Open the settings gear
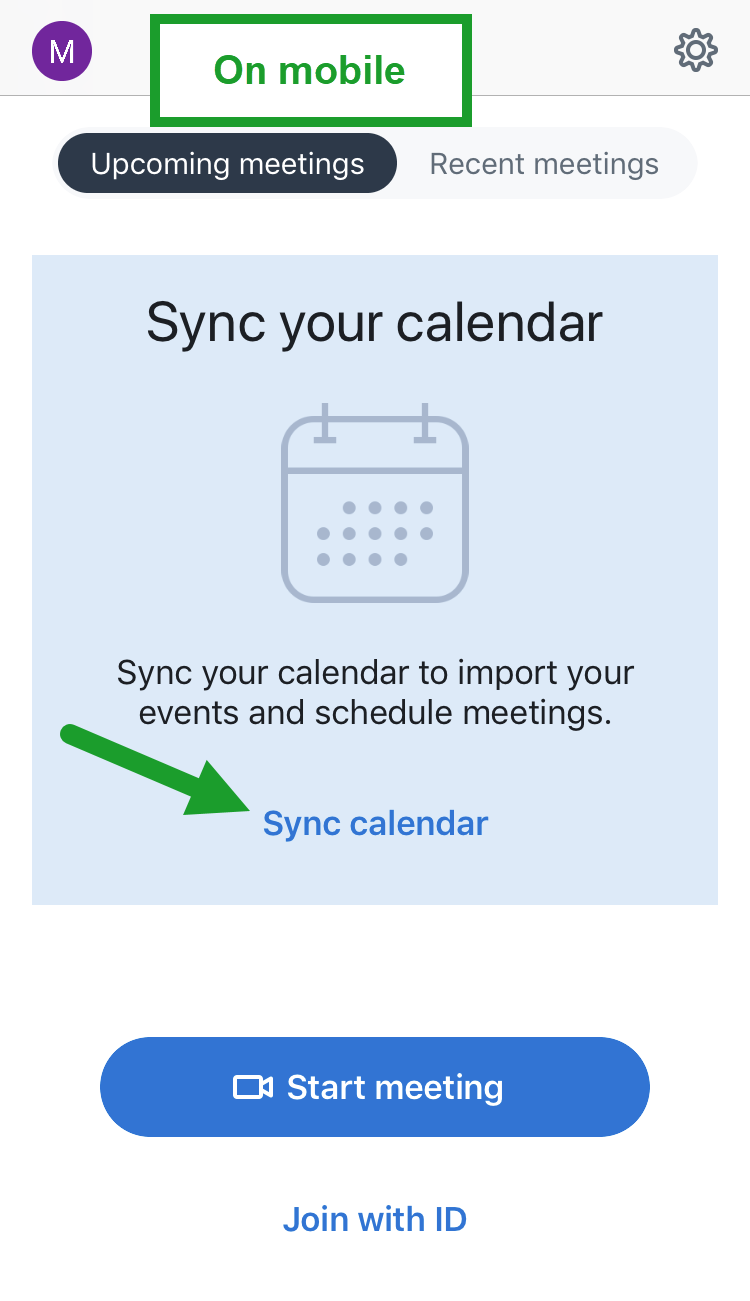This screenshot has width=750, height=1301. [x=696, y=50]
